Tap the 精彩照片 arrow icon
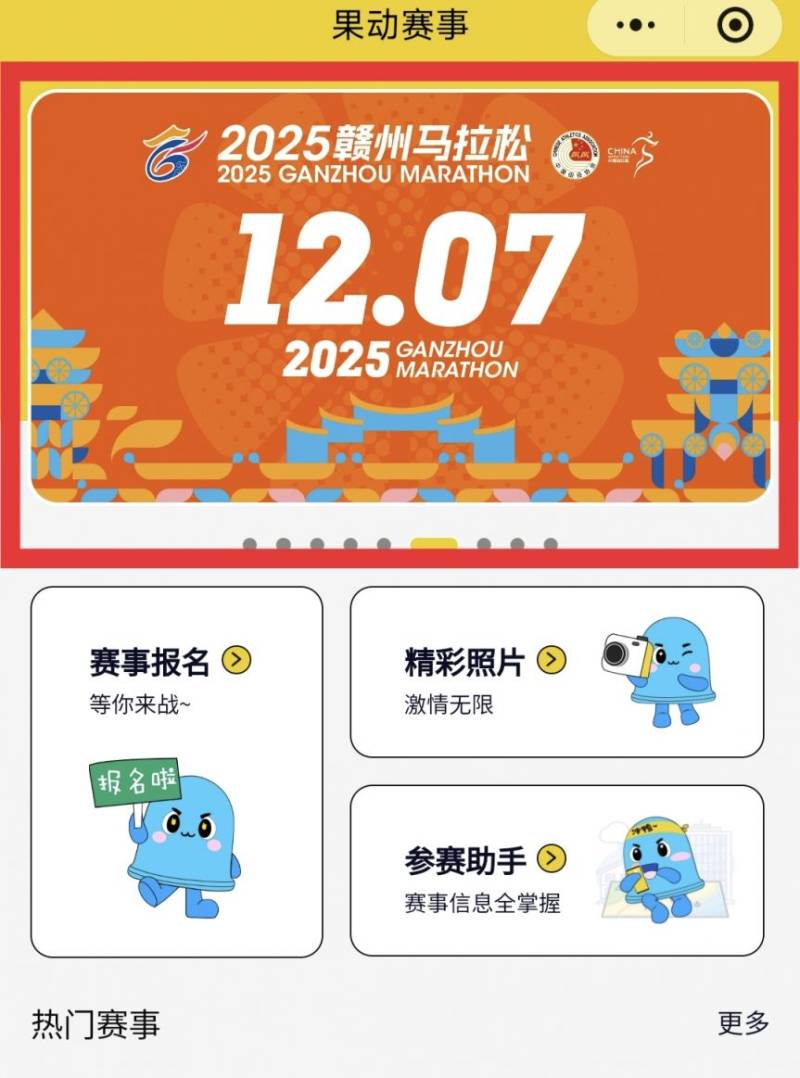Image resolution: width=800 pixels, height=1078 pixels. click(550, 658)
